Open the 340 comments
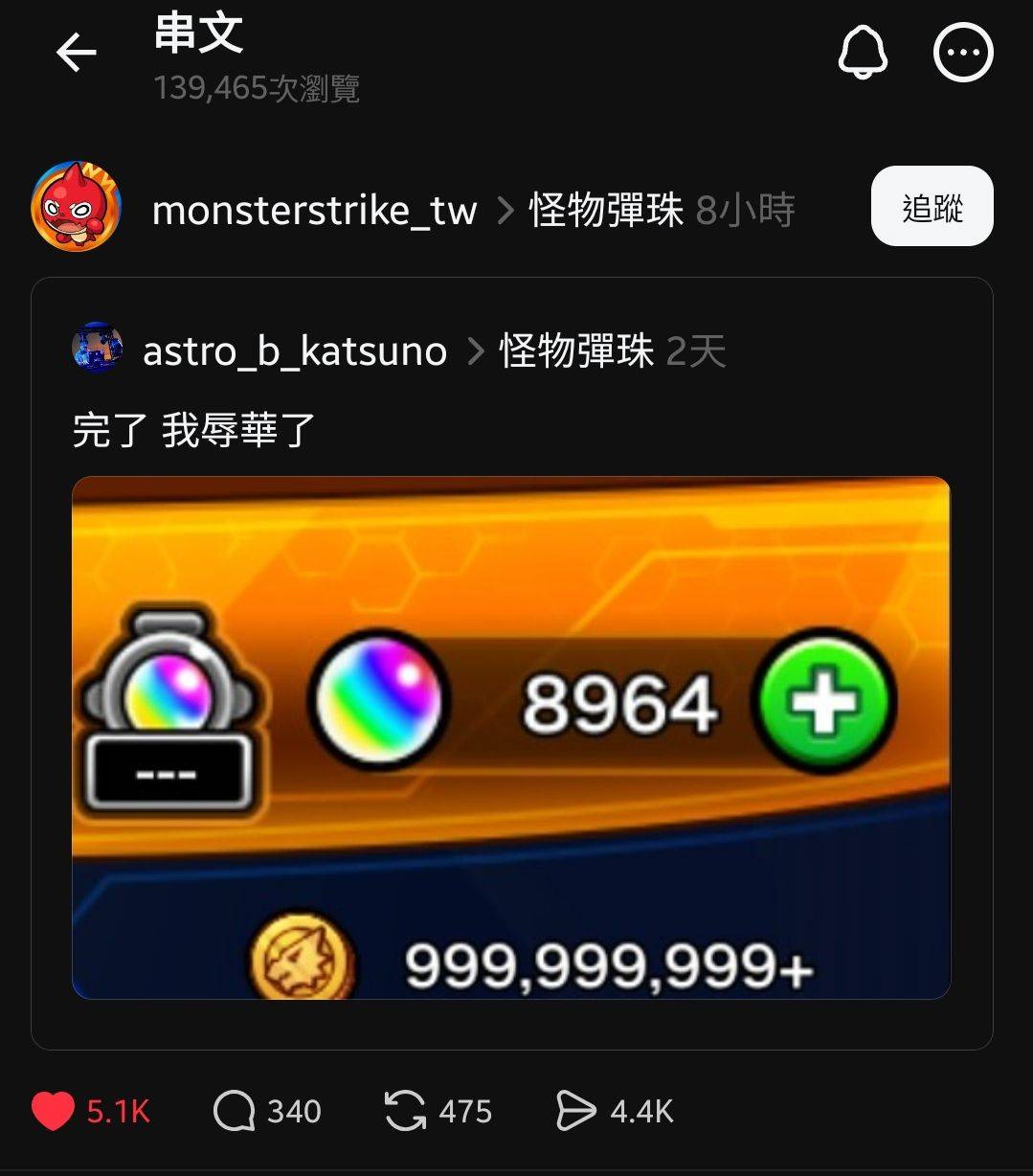Image resolution: width=1033 pixels, height=1176 pixels. 235,1111
